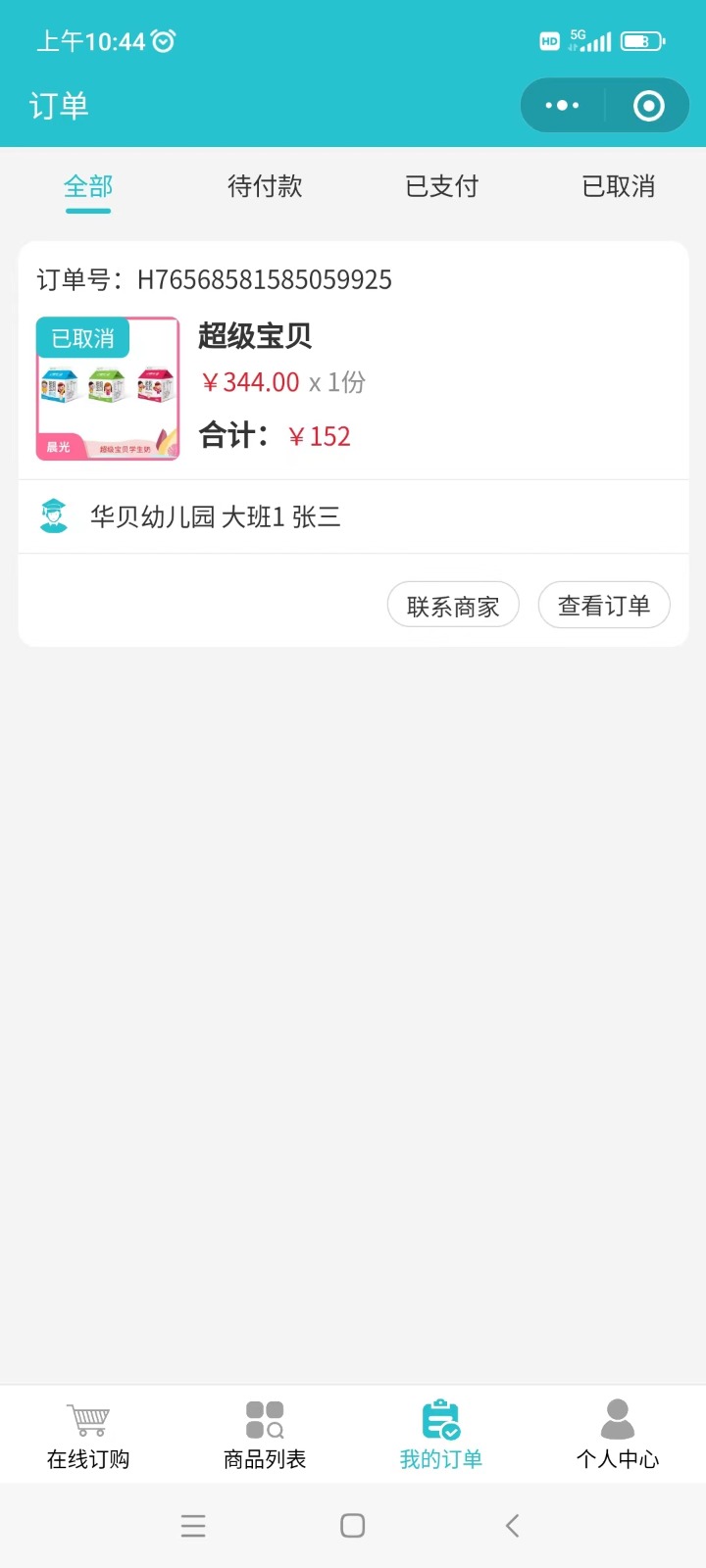Switch to the 全部 orders tab
Viewport: 706px width, 1568px height.
pos(88,186)
